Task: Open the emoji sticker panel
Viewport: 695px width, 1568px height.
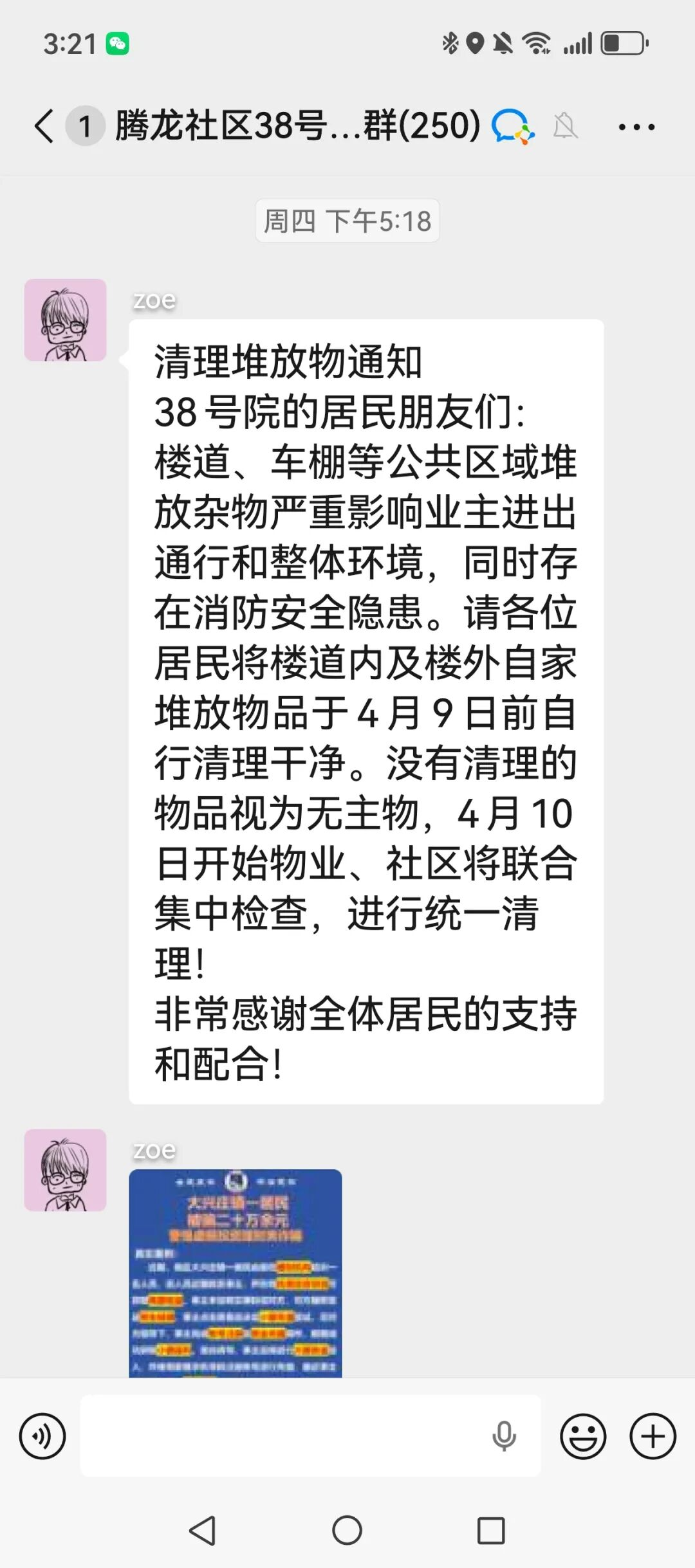Action: coord(583,1436)
